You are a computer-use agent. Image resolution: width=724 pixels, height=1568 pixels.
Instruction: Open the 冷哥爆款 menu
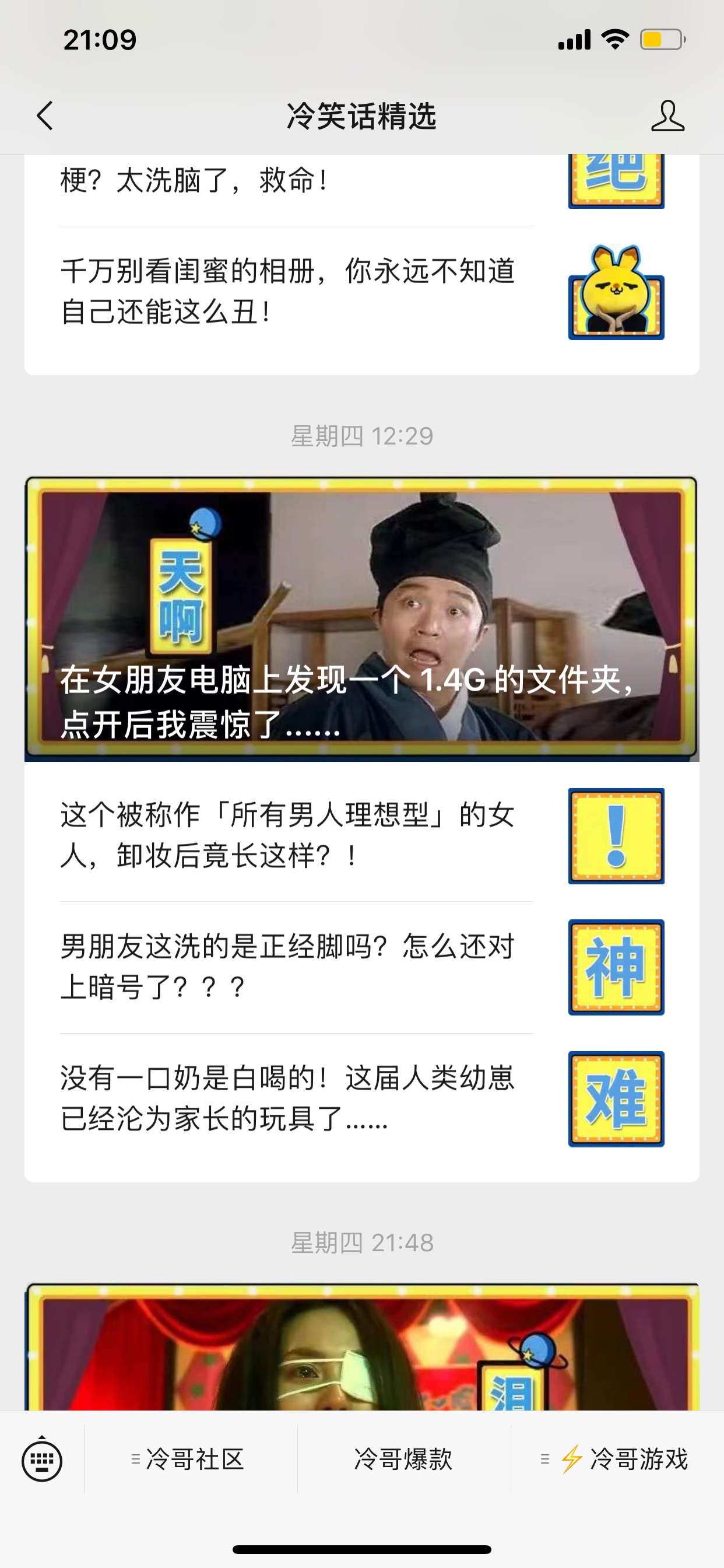[403, 1459]
